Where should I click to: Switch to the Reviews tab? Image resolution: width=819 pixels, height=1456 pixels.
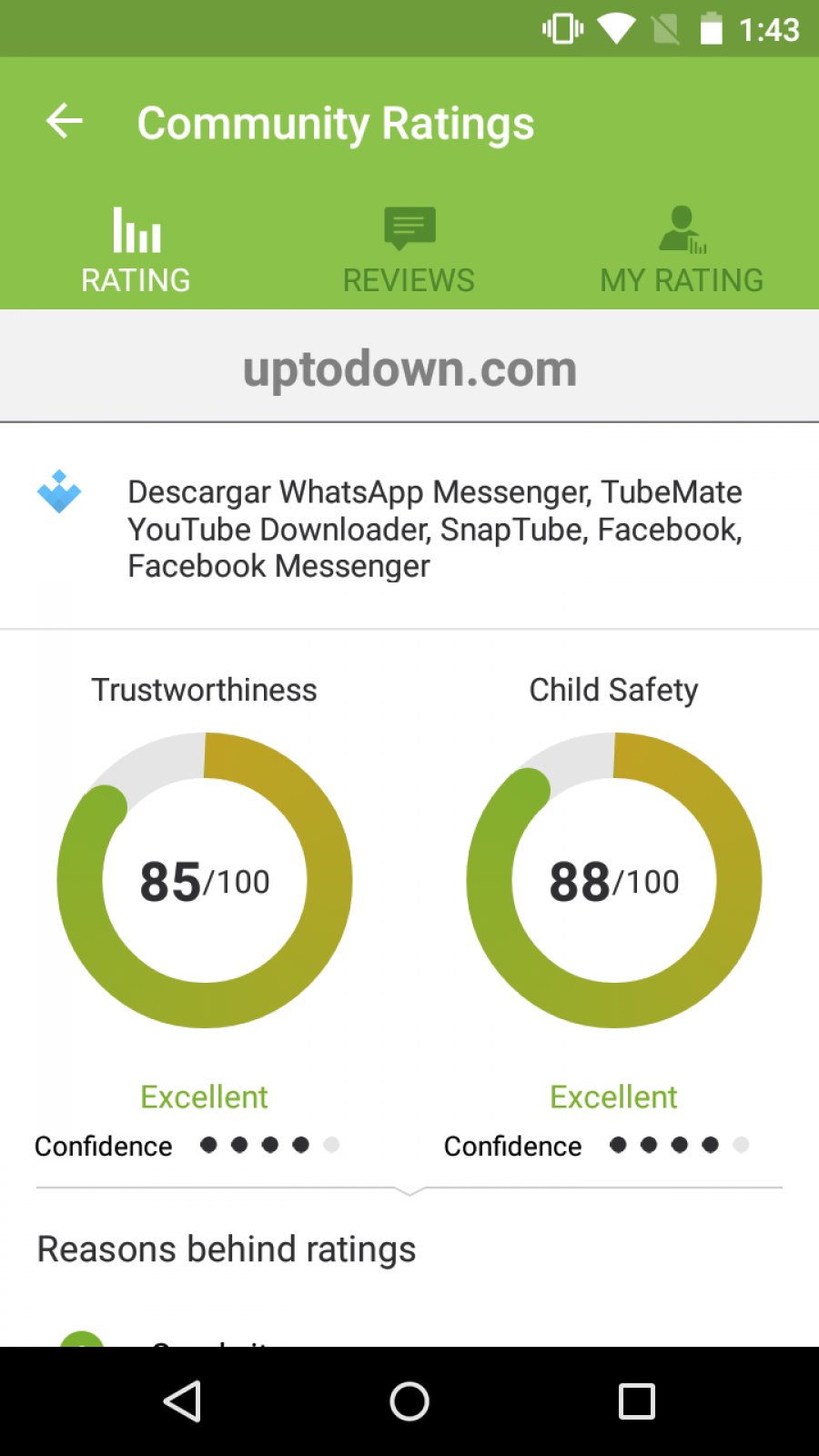point(409,250)
